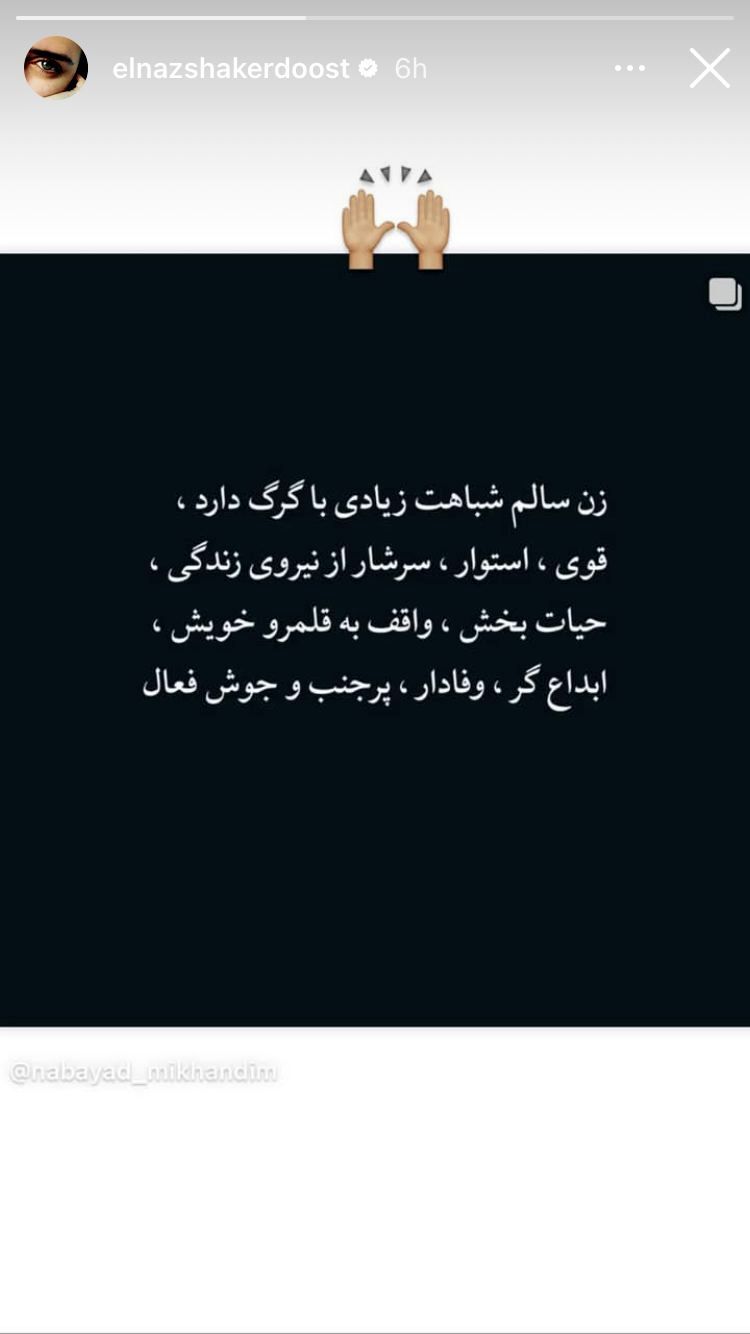Click the verified badge next to the username

click(370, 68)
